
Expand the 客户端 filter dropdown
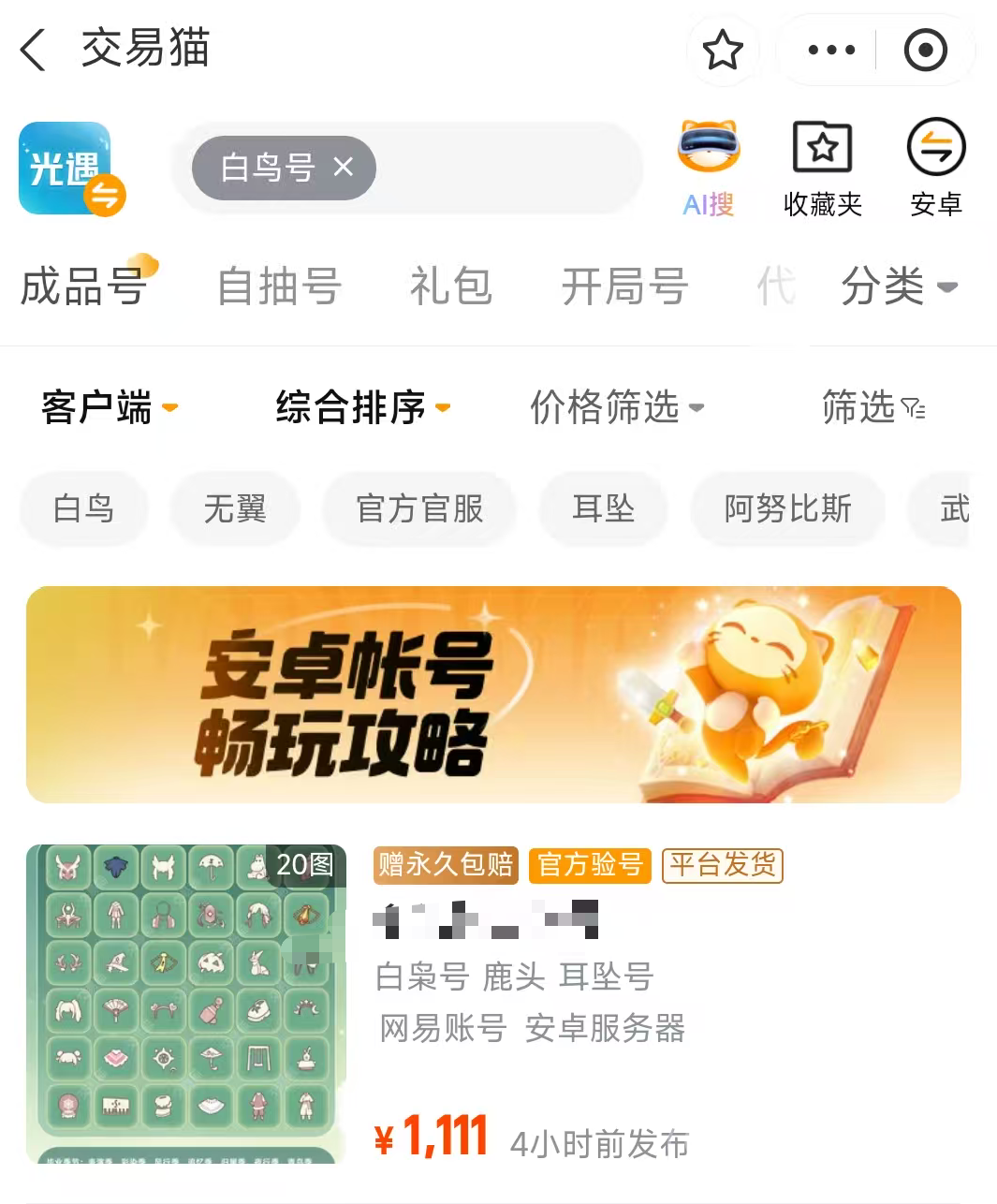(109, 407)
